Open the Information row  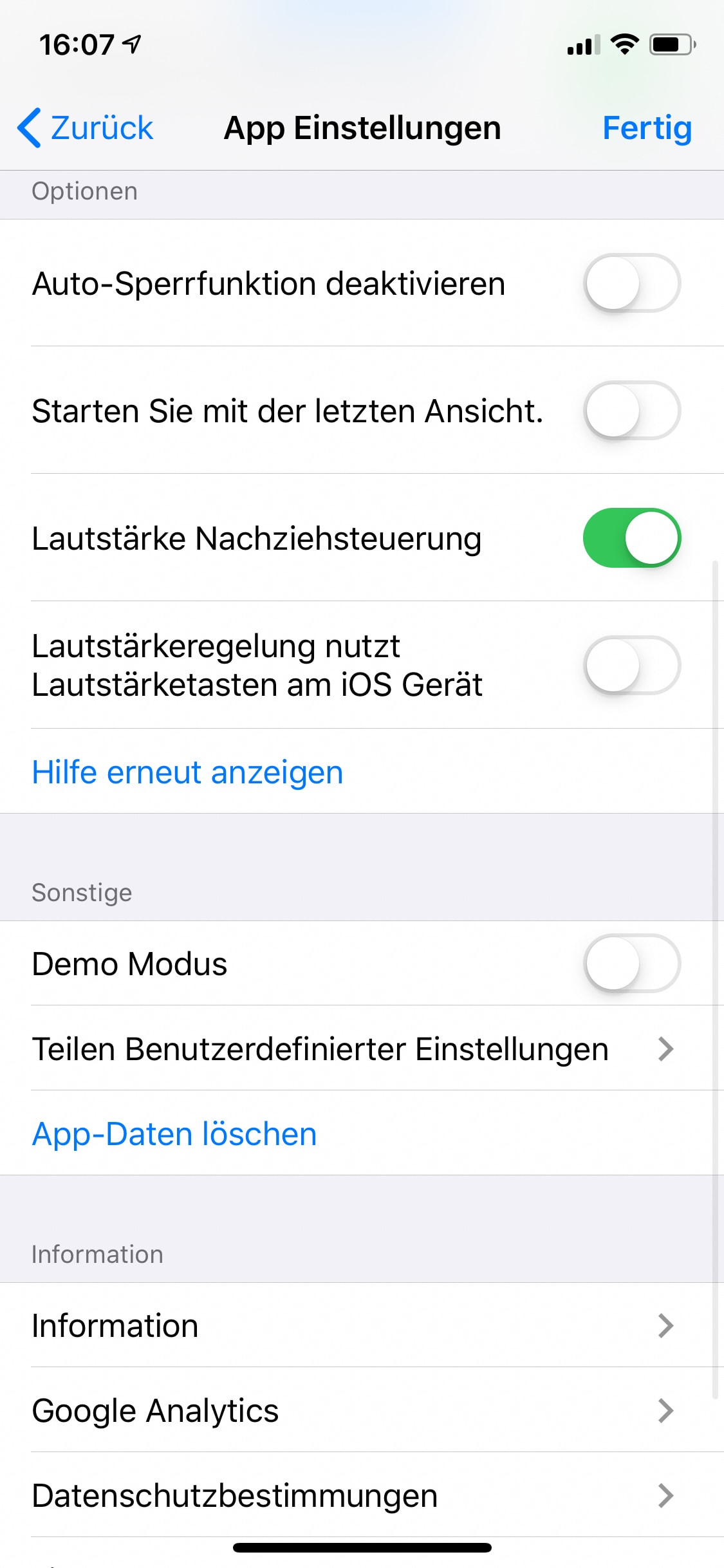point(353,1325)
